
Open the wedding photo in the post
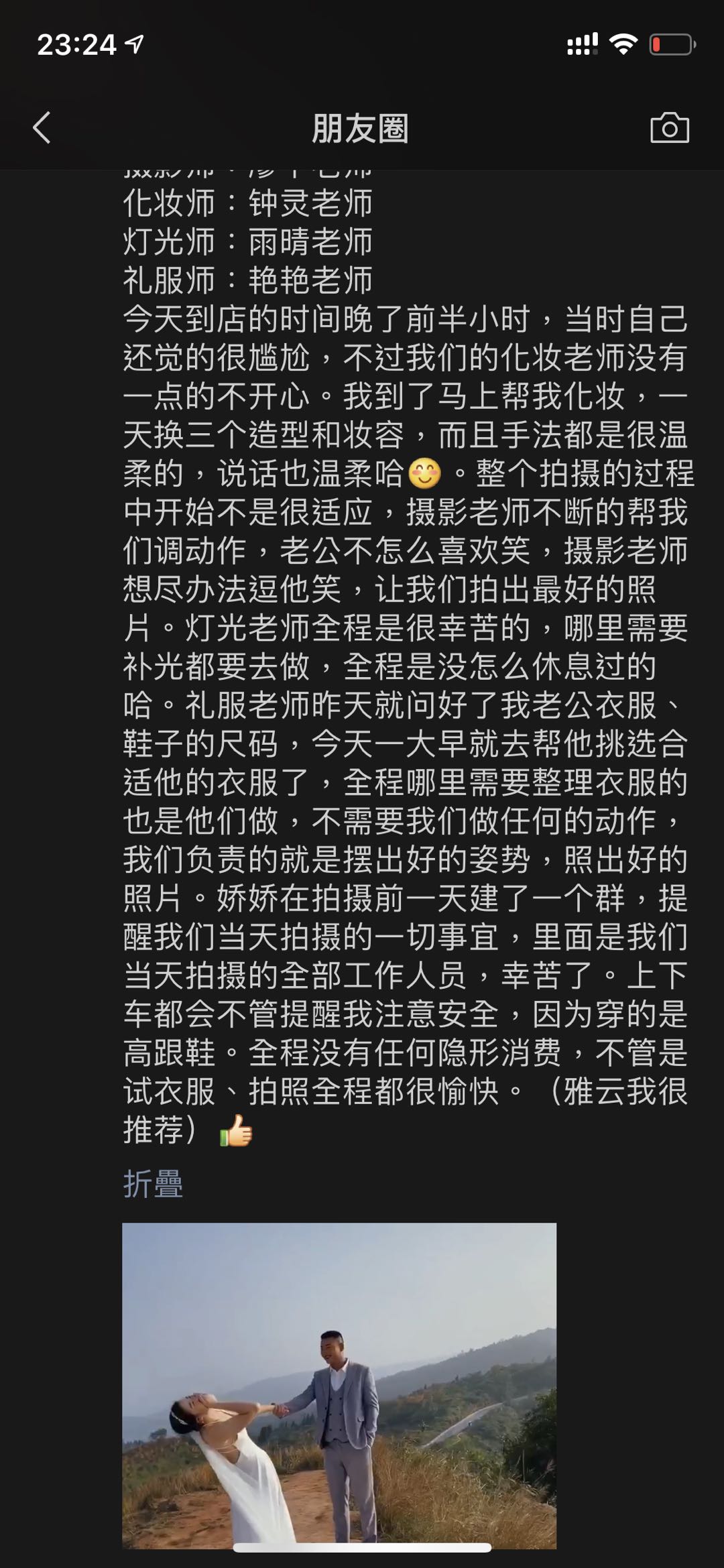click(339, 1384)
